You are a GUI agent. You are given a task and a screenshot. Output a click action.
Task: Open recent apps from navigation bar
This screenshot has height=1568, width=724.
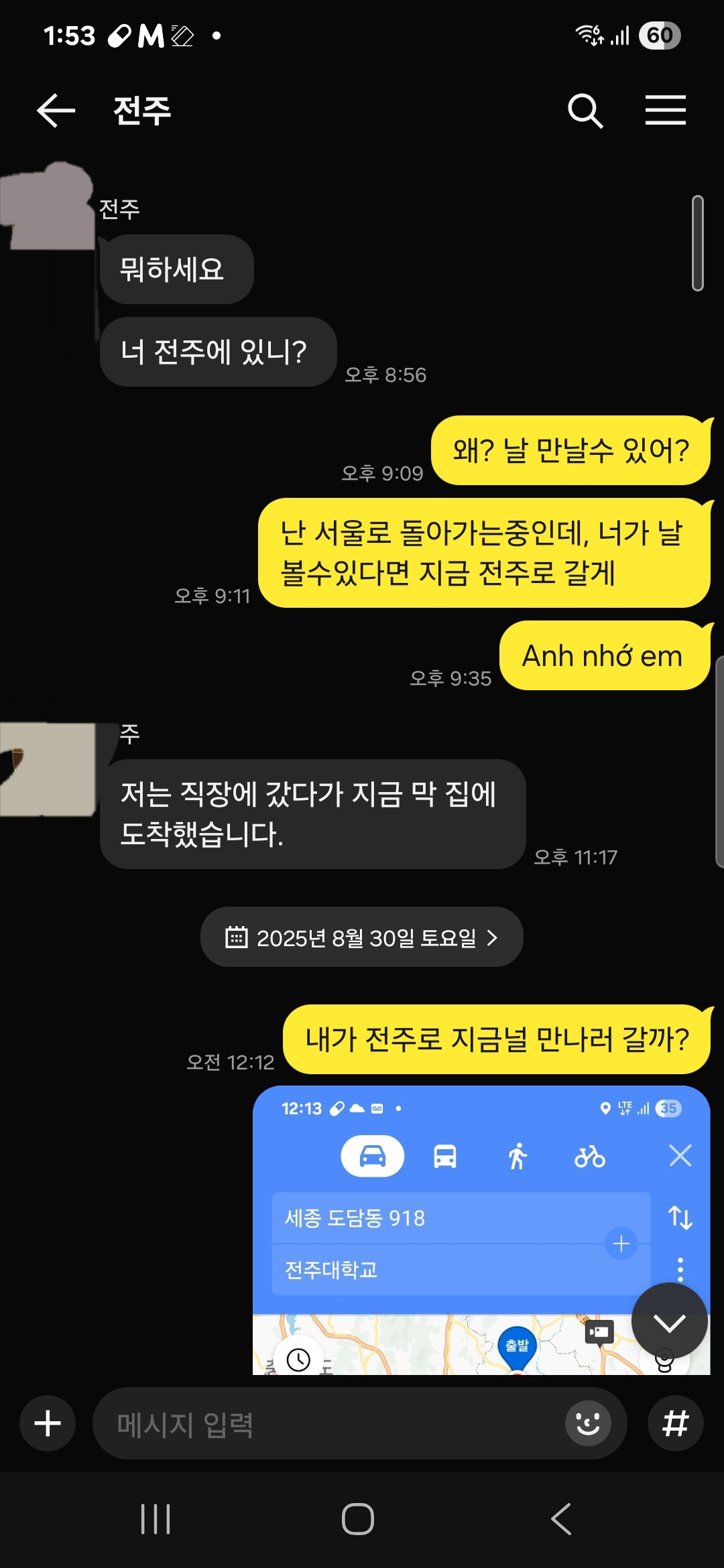(x=156, y=1518)
